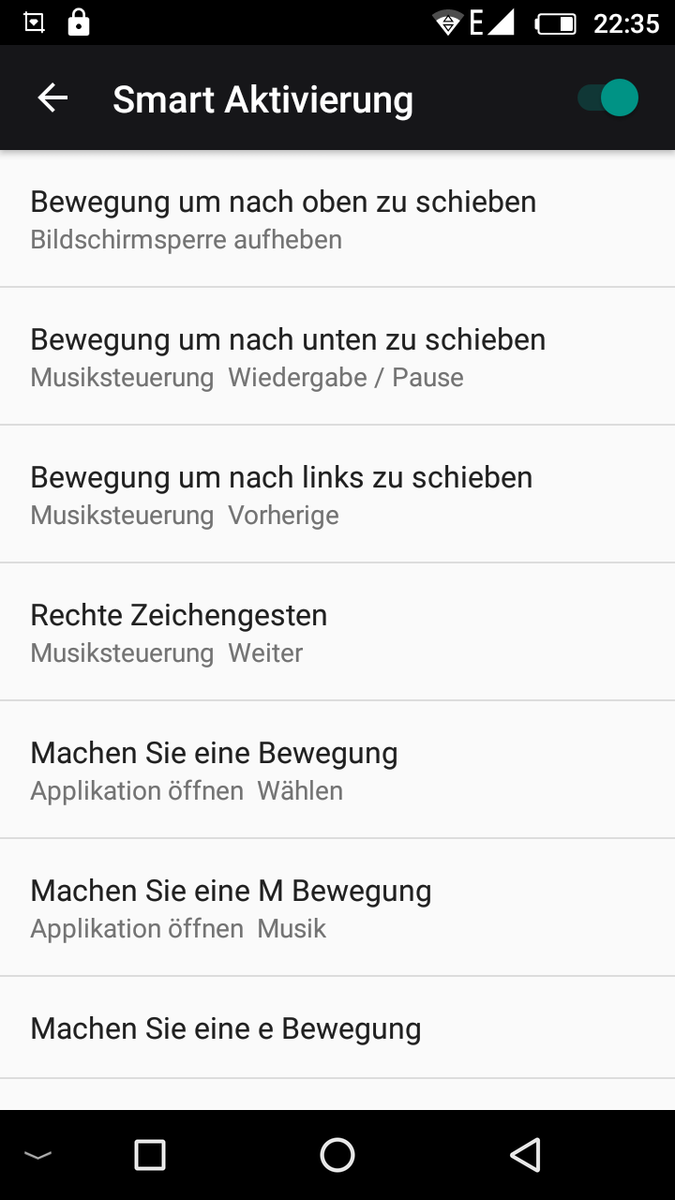Tap the system back triangle
Screen dimensions: 675x1200
525,1155
